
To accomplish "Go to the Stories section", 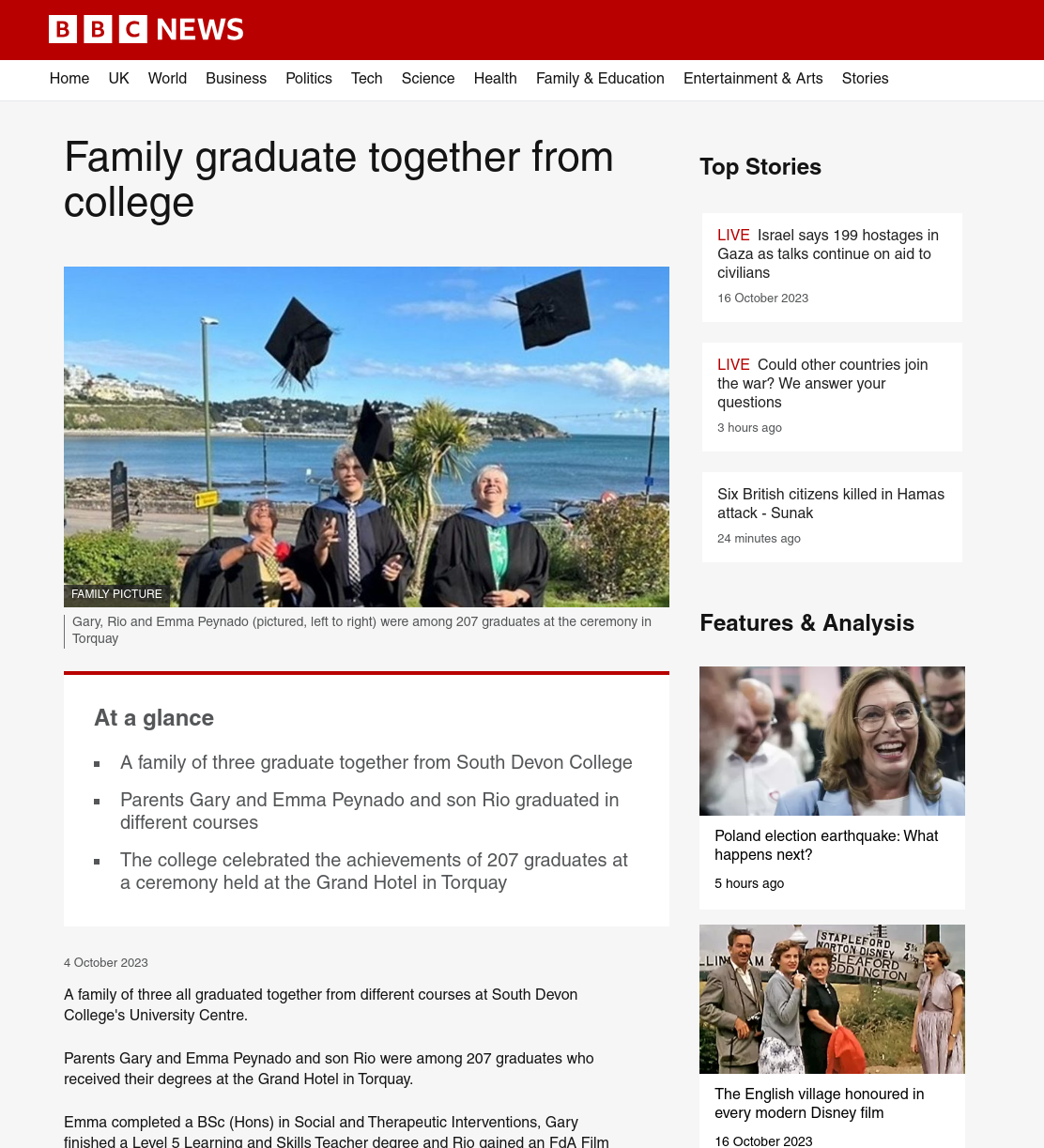I will (866, 79).
